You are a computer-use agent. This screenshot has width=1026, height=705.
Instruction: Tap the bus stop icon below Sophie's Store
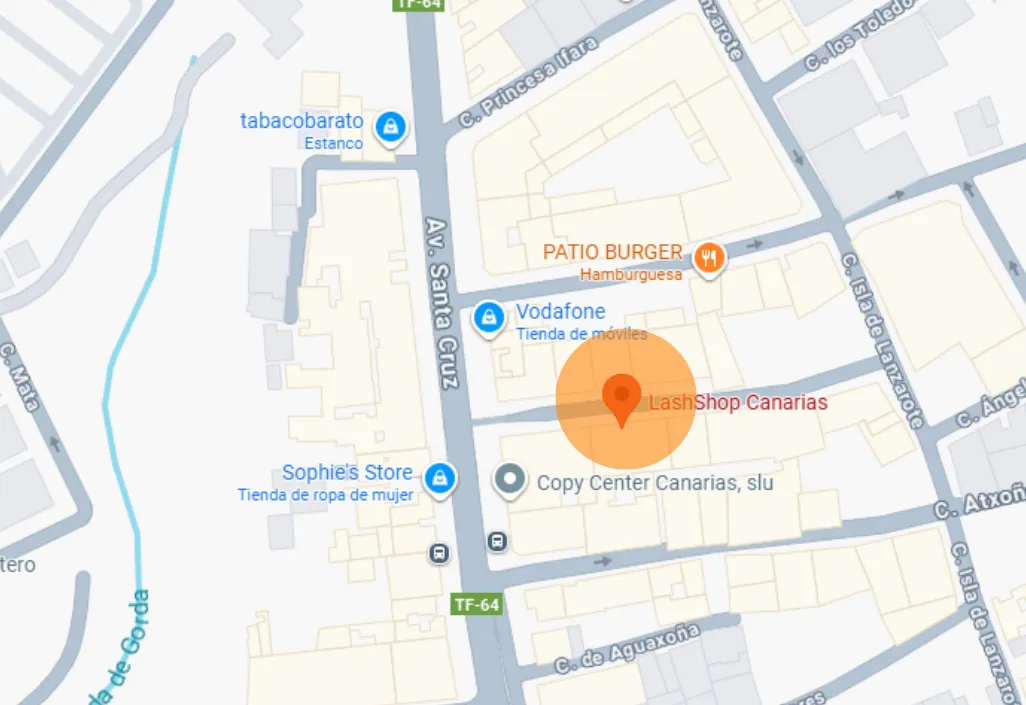[439, 553]
